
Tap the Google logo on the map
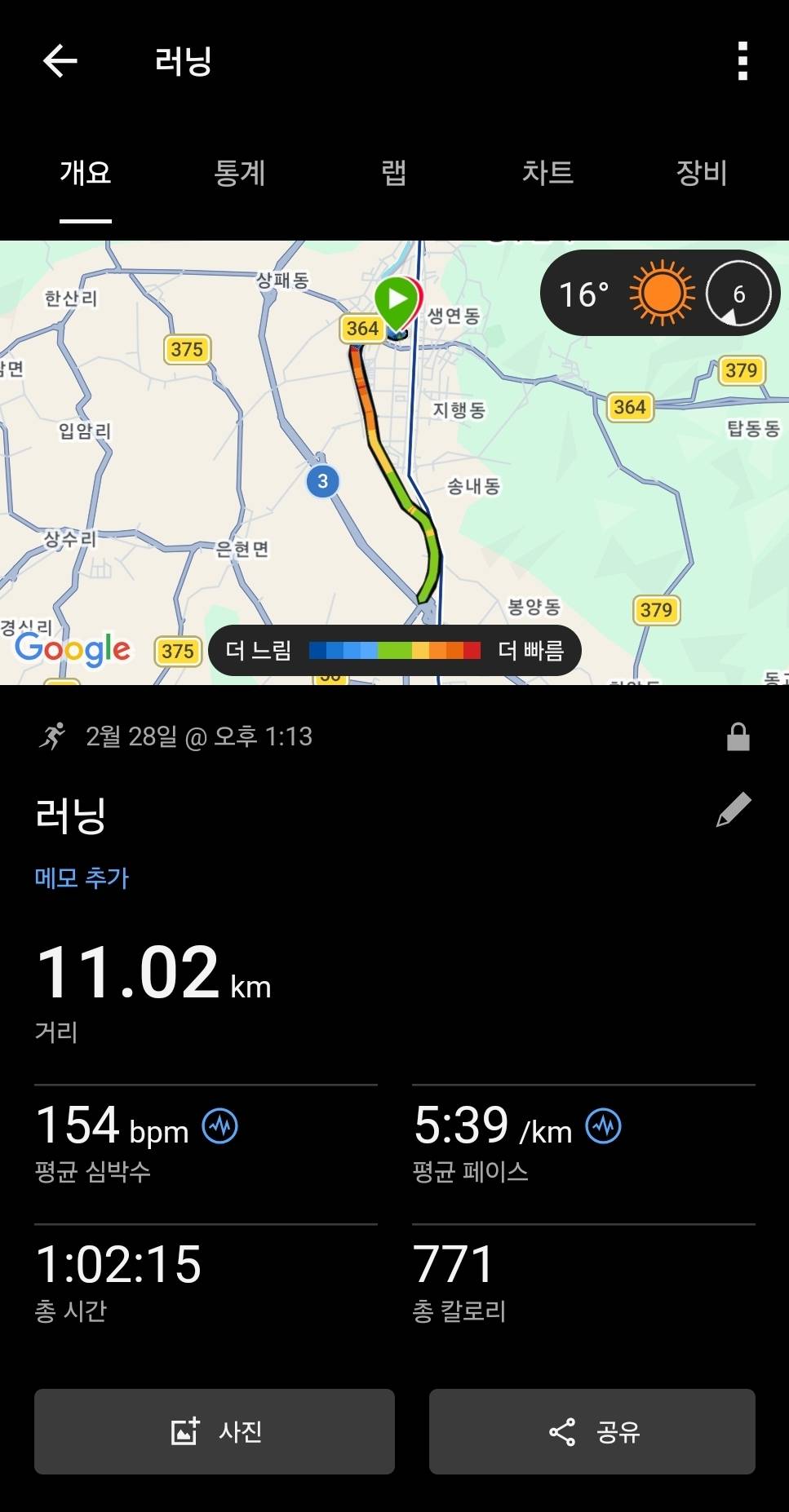coord(72,650)
